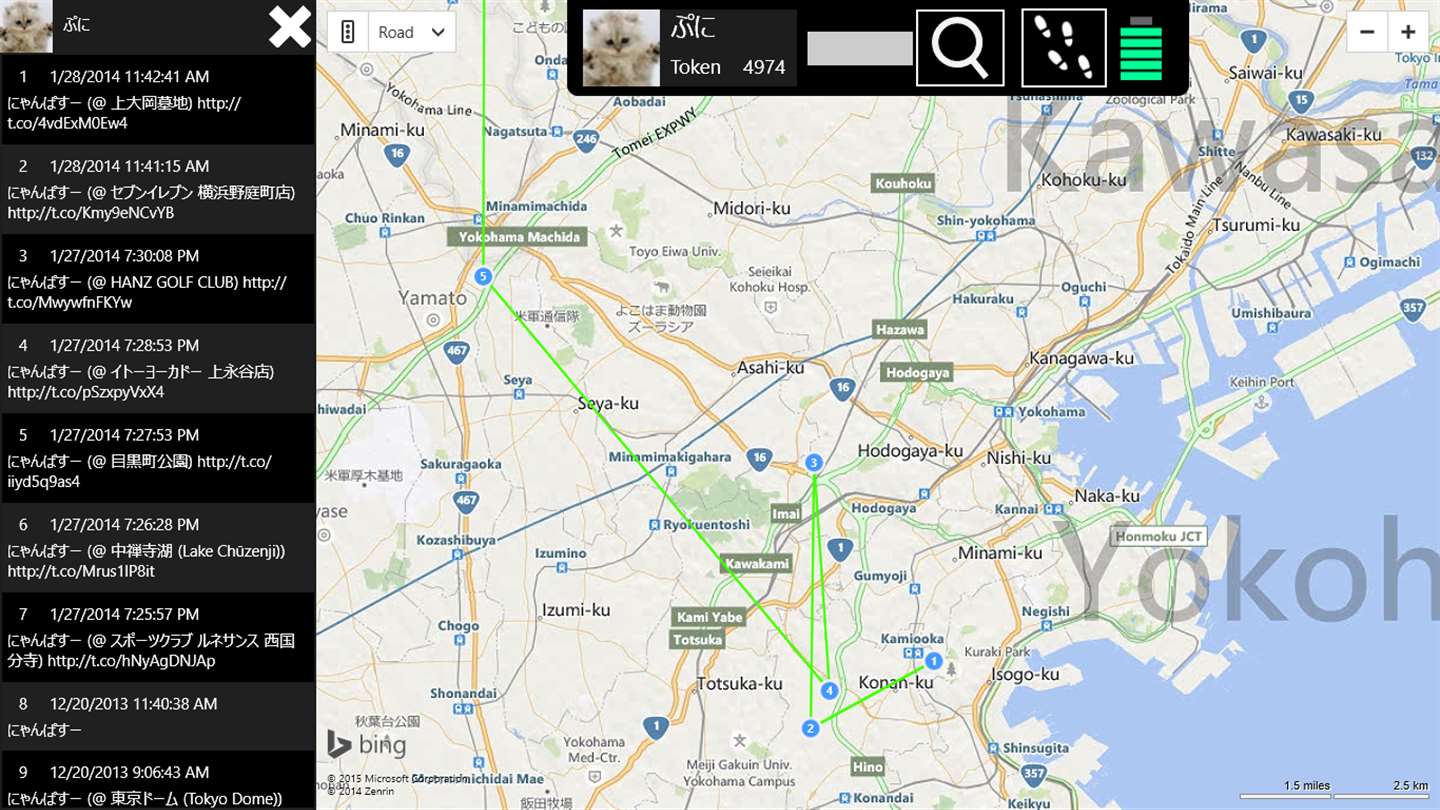Tap the magnifying glass search button

(x=960, y=48)
